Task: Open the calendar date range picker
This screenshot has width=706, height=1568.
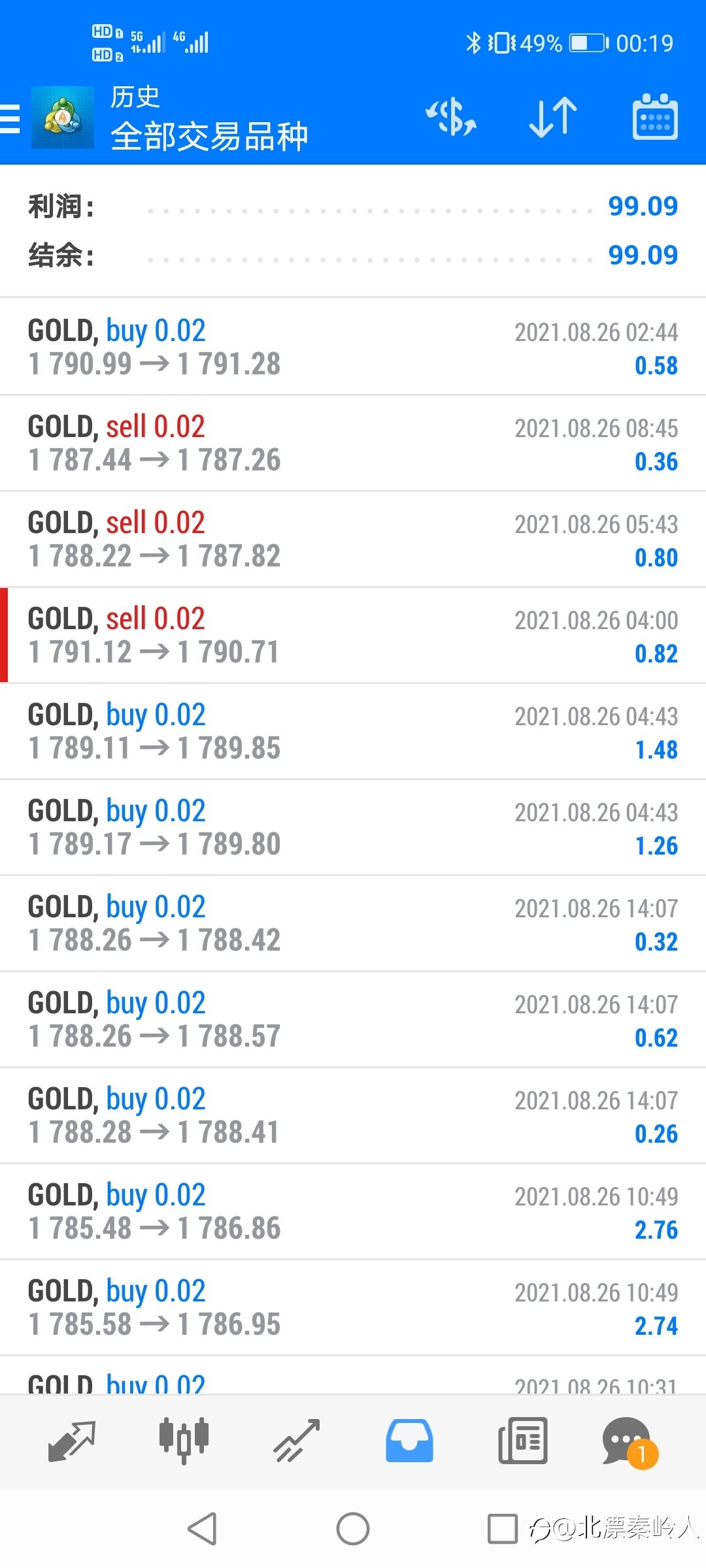Action: point(655,117)
